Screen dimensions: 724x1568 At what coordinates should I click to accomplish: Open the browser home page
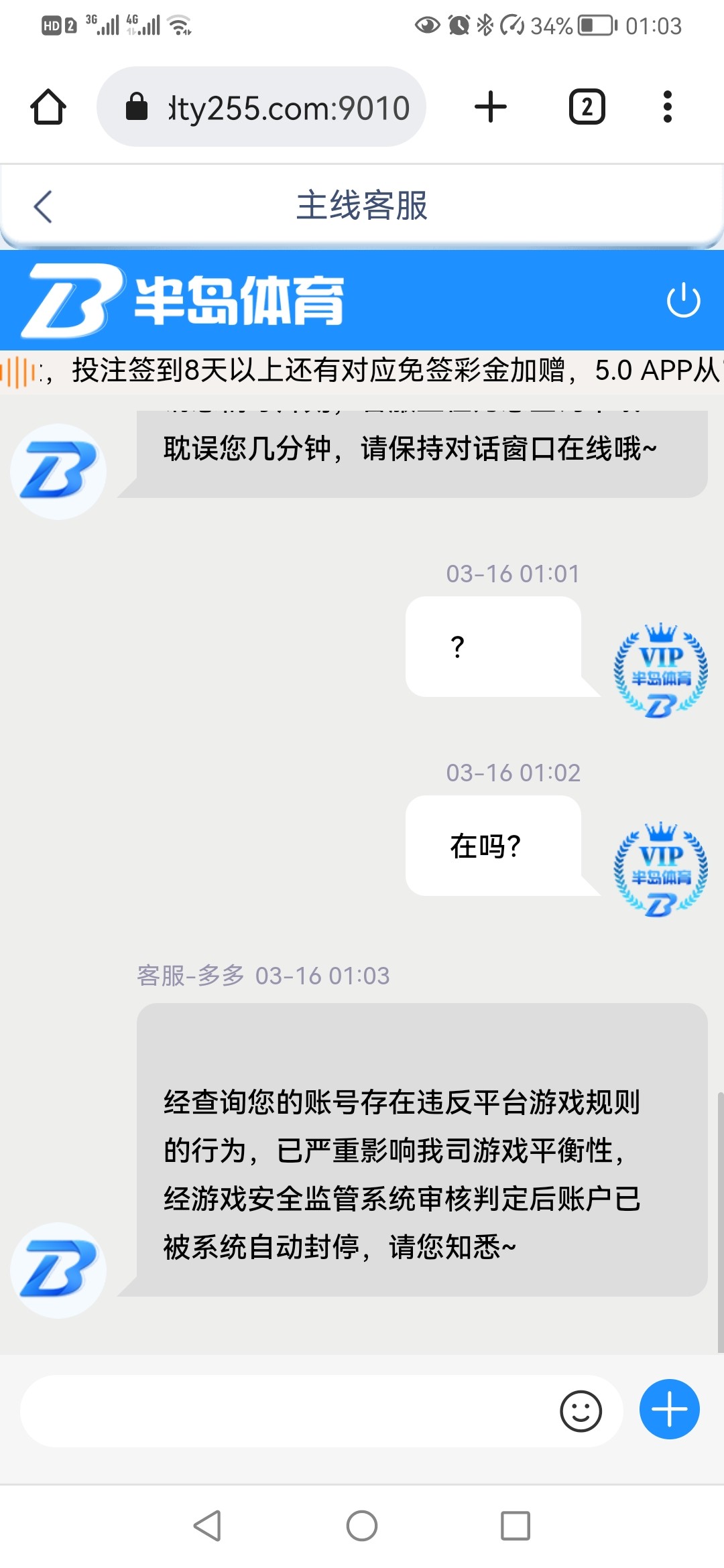tap(48, 107)
